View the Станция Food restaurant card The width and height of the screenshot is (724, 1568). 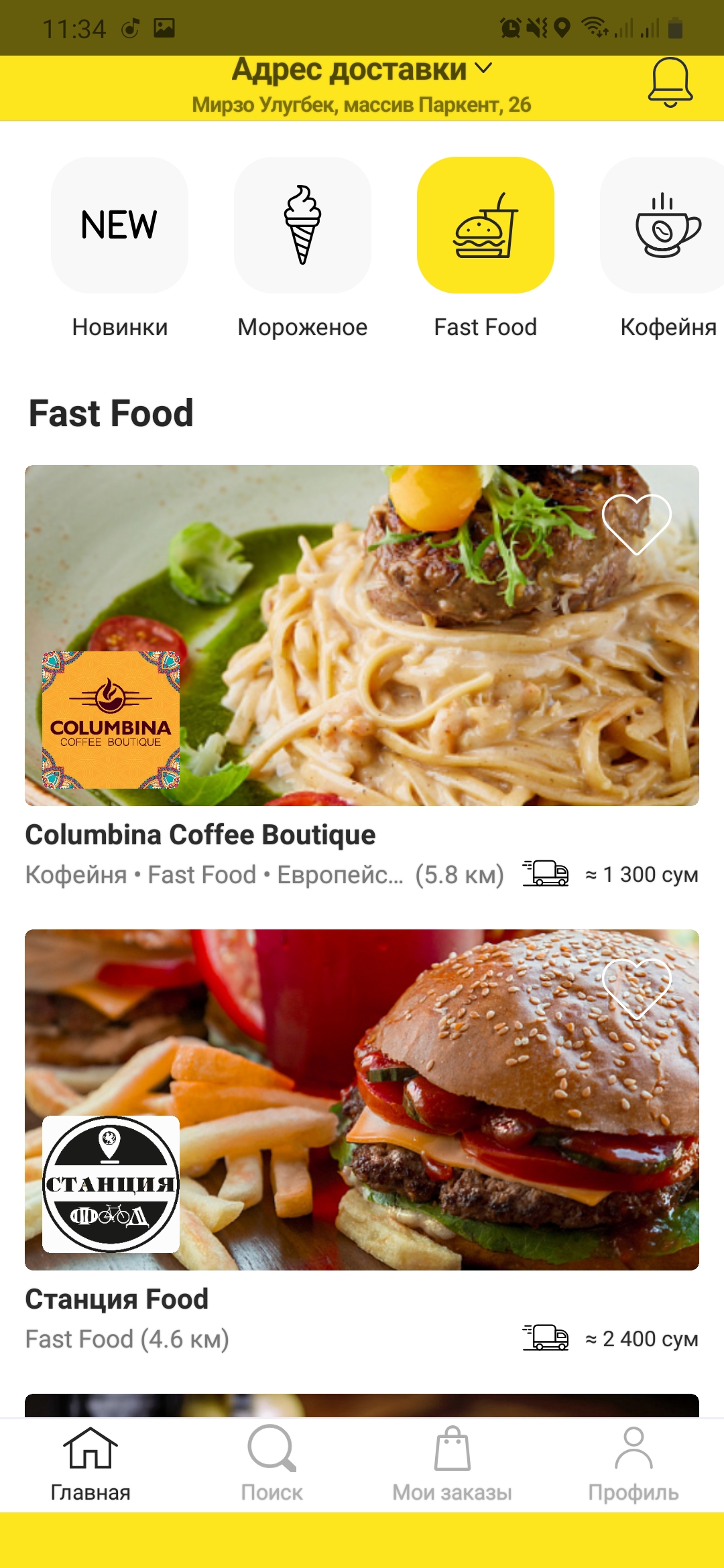point(362,1100)
